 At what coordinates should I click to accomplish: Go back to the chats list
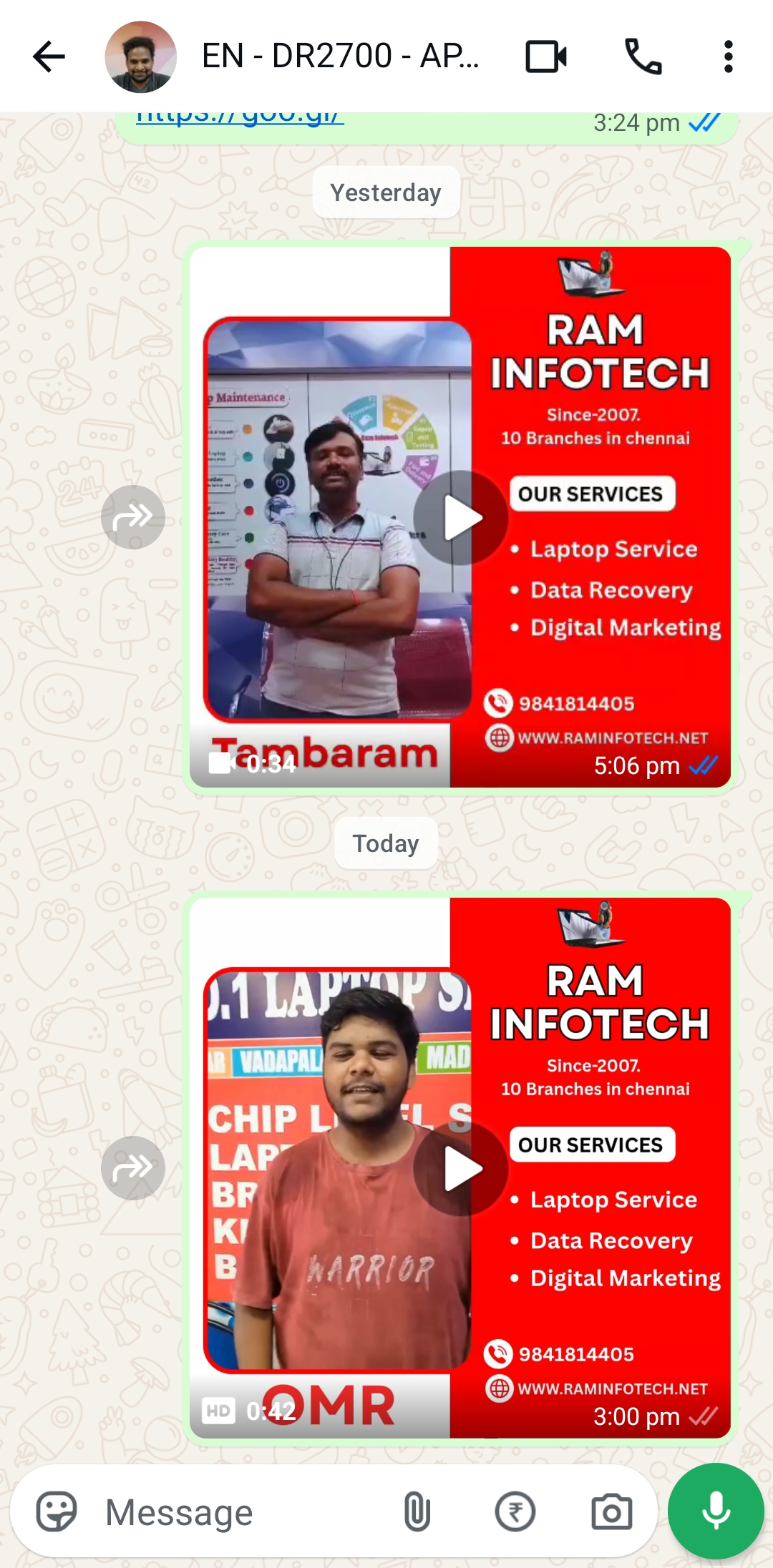point(49,57)
